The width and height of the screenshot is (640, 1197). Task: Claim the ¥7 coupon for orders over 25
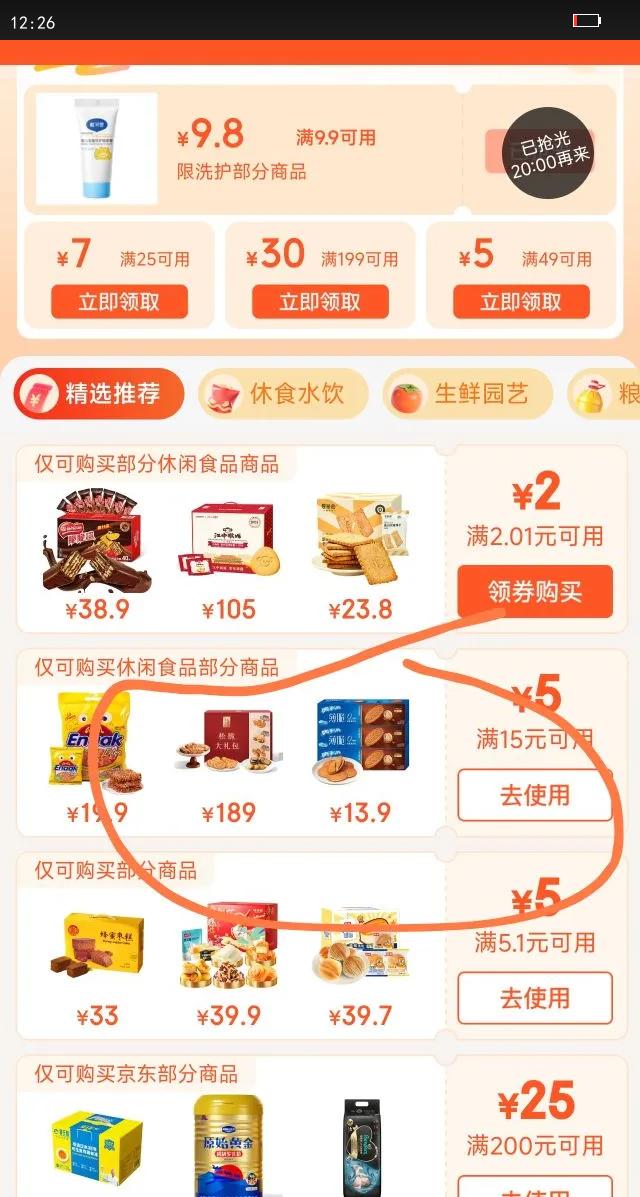coord(119,302)
